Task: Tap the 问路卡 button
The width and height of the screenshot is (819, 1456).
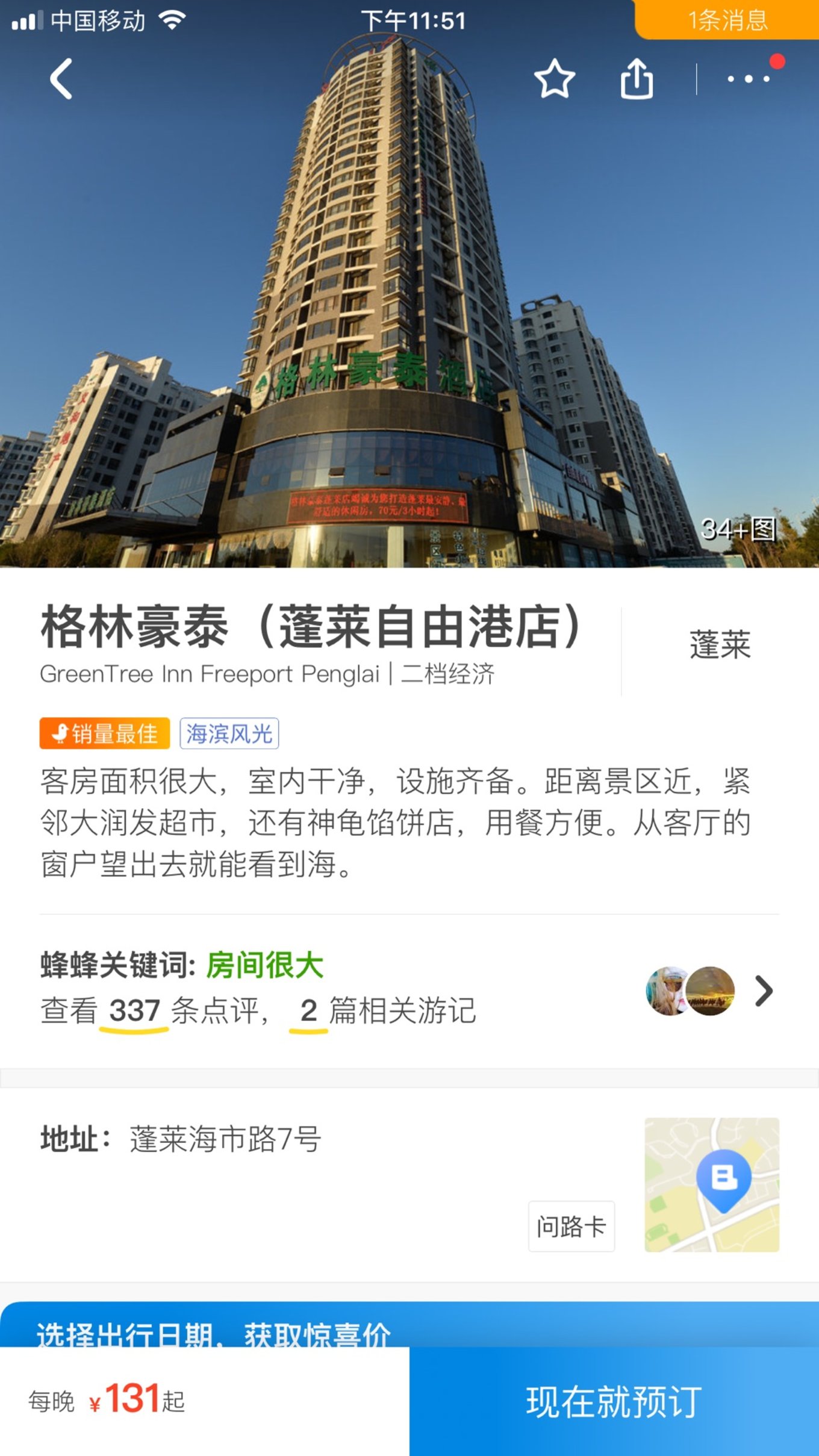Action: 571,1226
